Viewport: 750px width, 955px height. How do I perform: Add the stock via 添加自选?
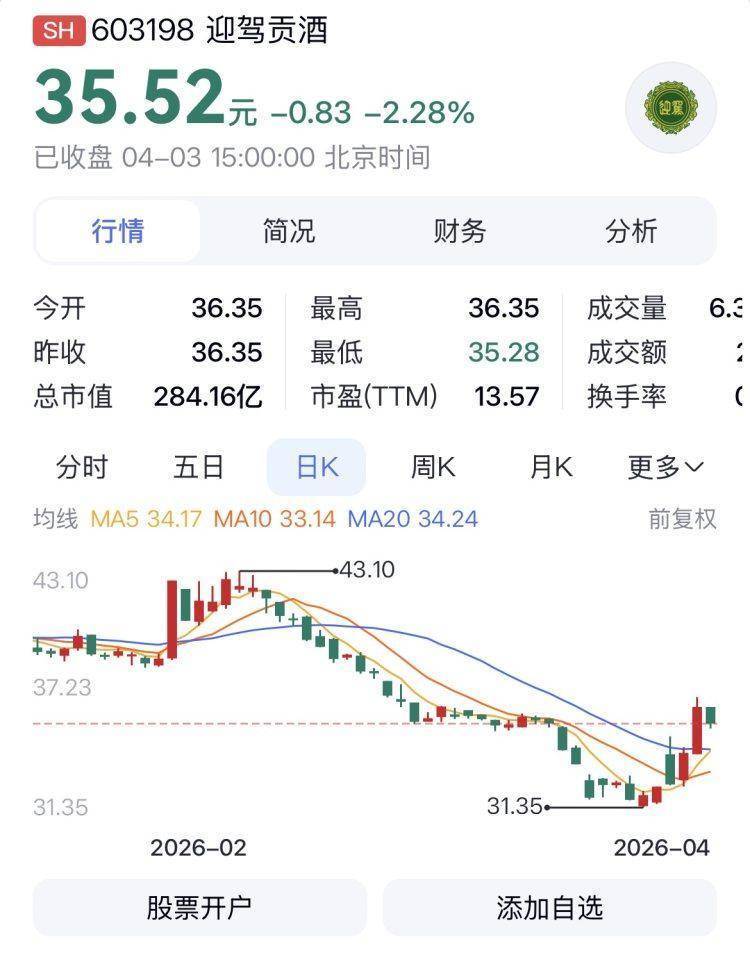[x=549, y=907]
